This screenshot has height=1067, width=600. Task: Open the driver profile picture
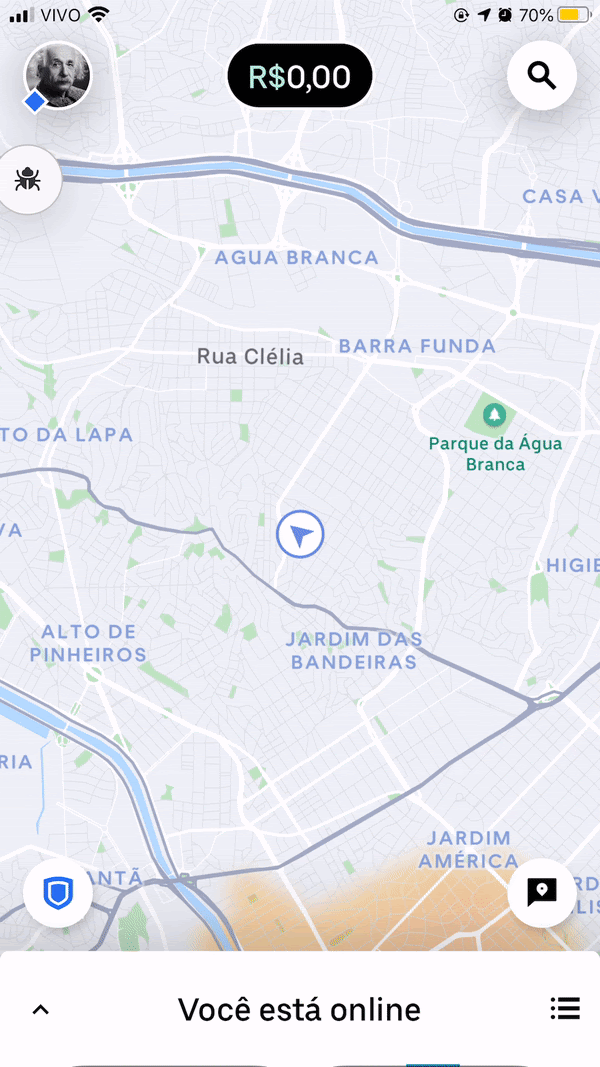click(57, 76)
